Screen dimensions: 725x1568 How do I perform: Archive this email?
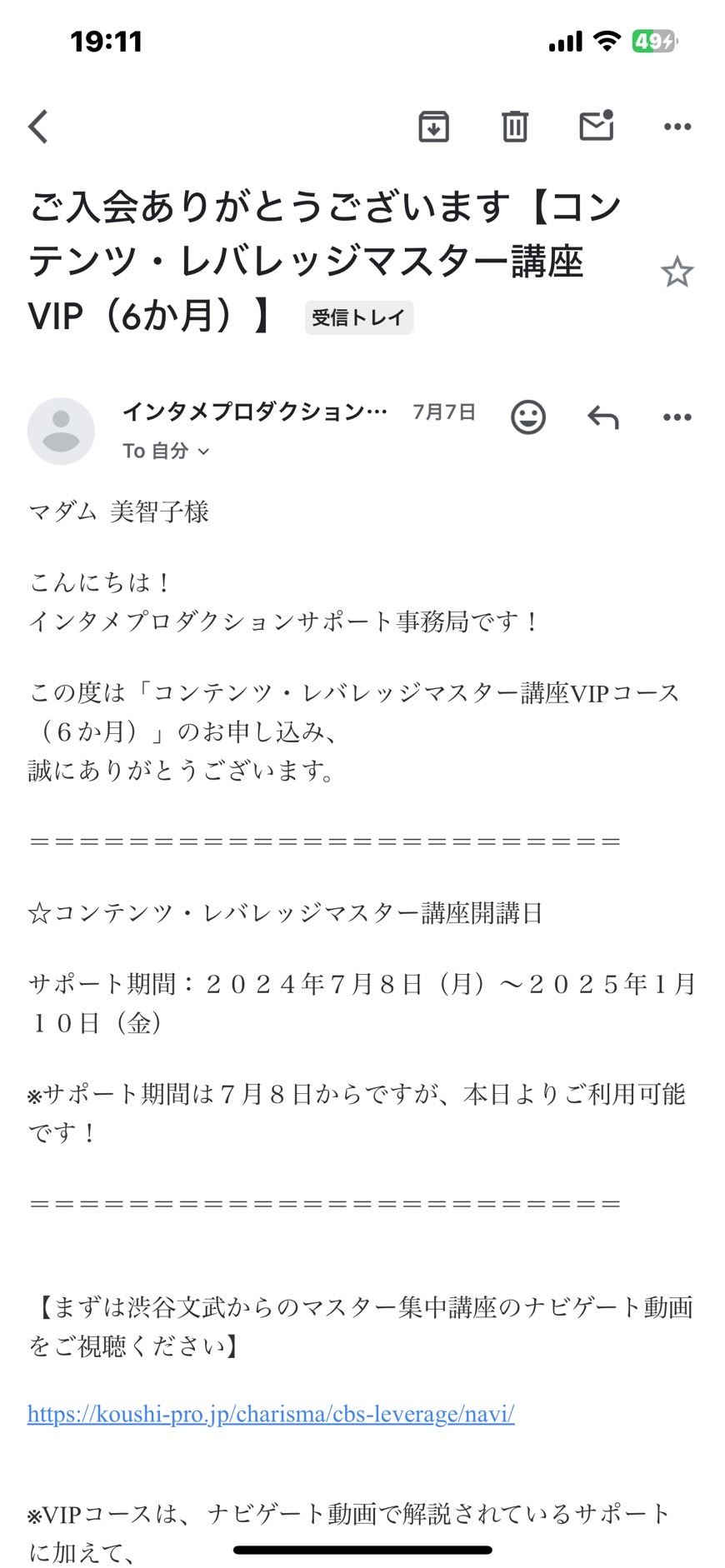pyautogui.click(x=433, y=127)
